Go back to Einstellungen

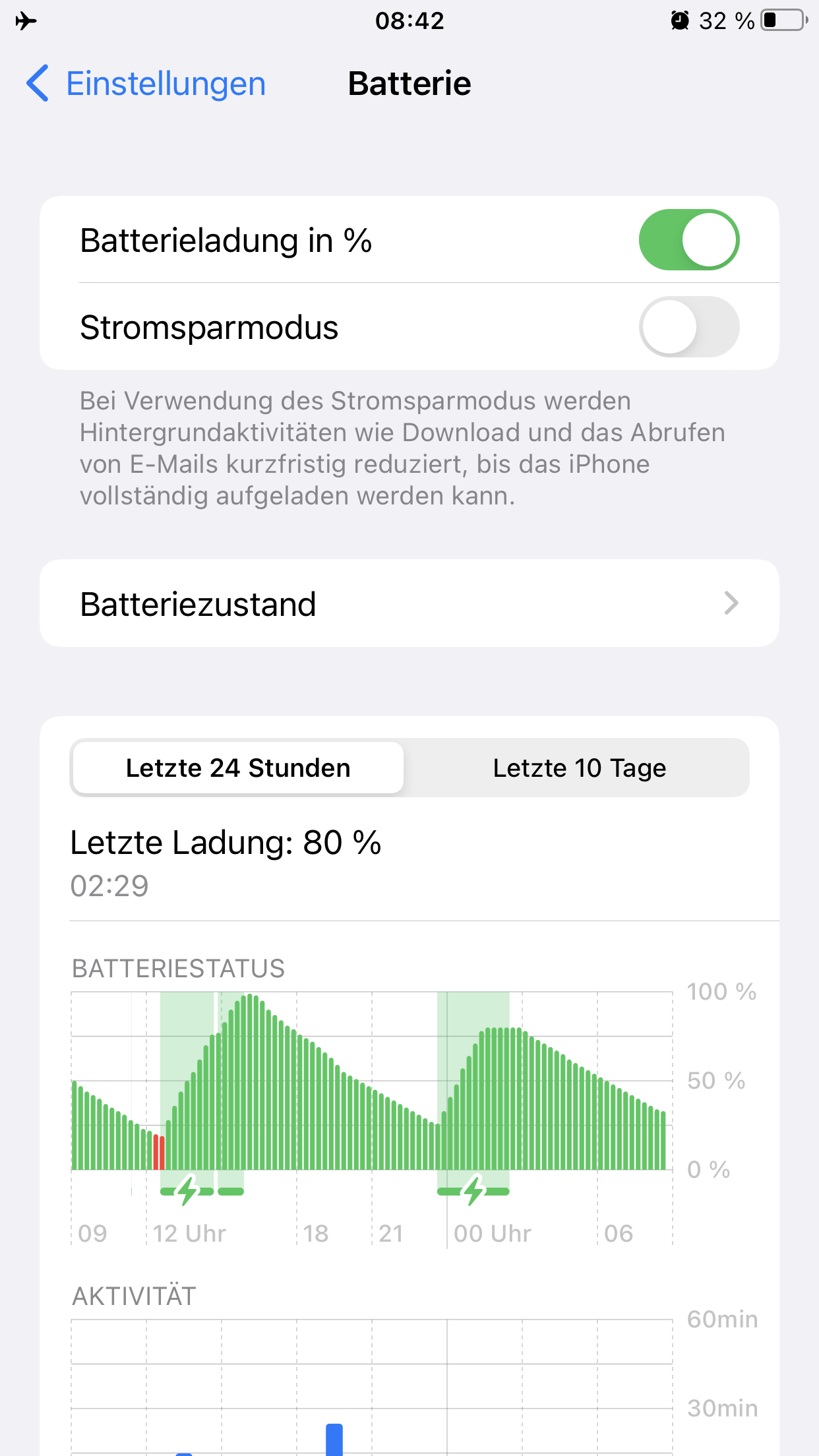(x=146, y=84)
